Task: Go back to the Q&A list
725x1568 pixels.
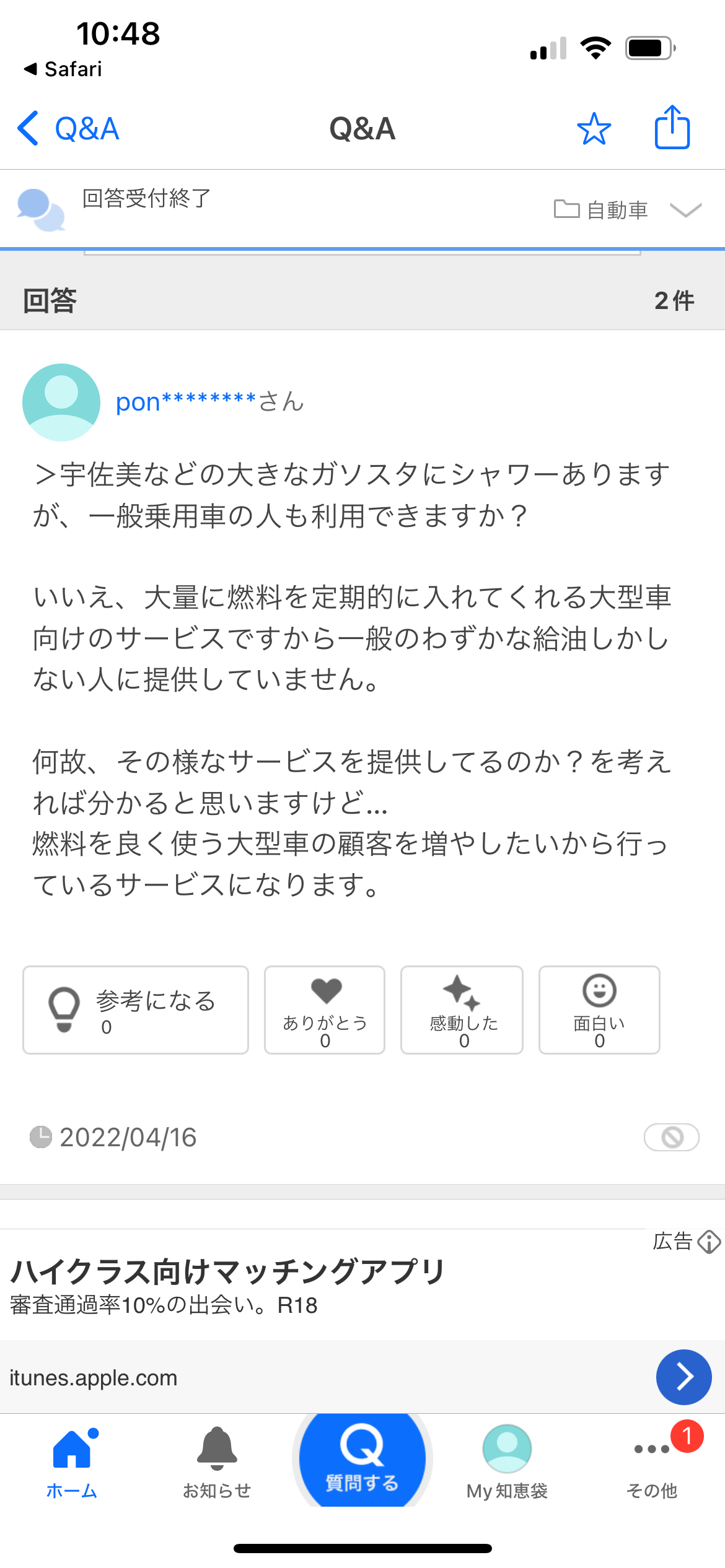Action: [68, 129]
